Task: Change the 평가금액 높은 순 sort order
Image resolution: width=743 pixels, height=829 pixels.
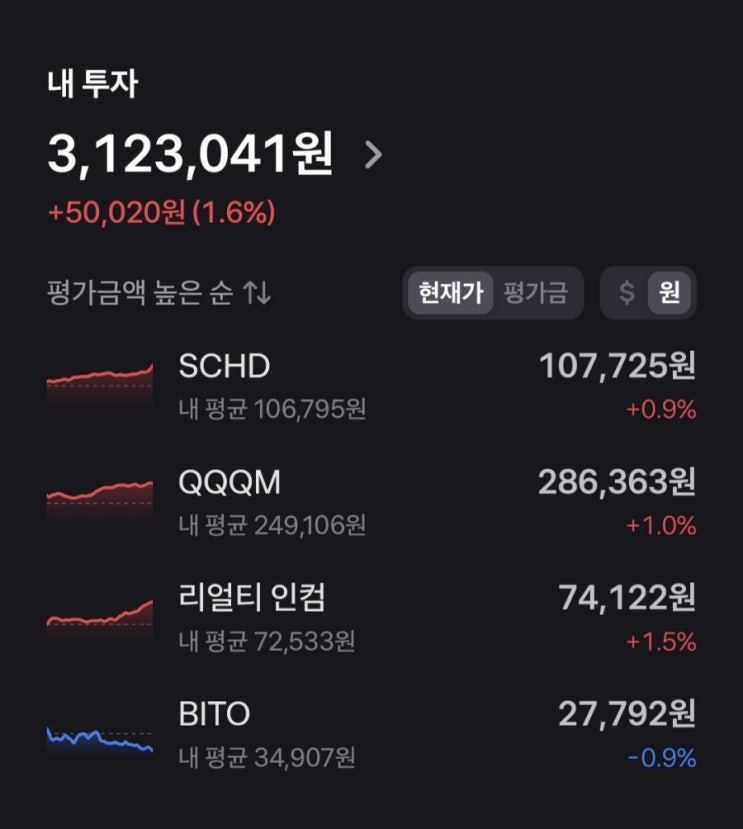Action: pyautogui.click(x=159, y=293)
